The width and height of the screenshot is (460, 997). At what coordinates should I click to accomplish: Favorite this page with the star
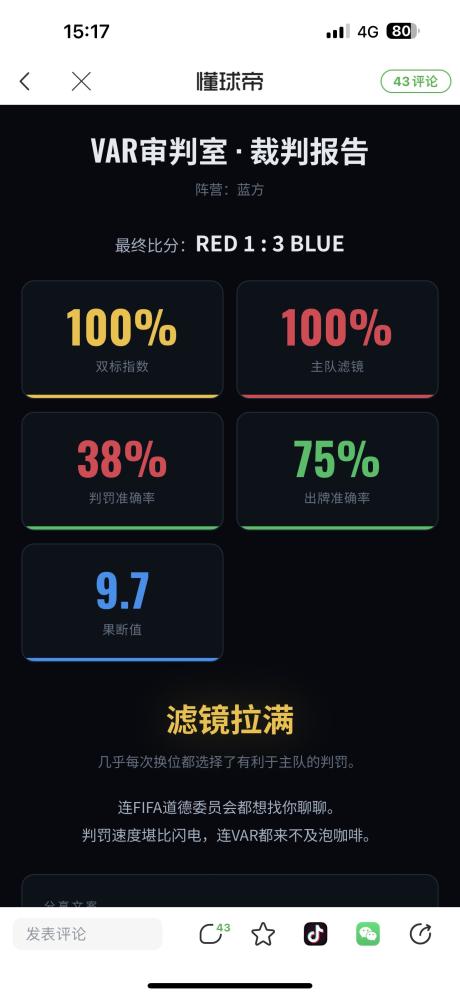(x=263, y=934)
